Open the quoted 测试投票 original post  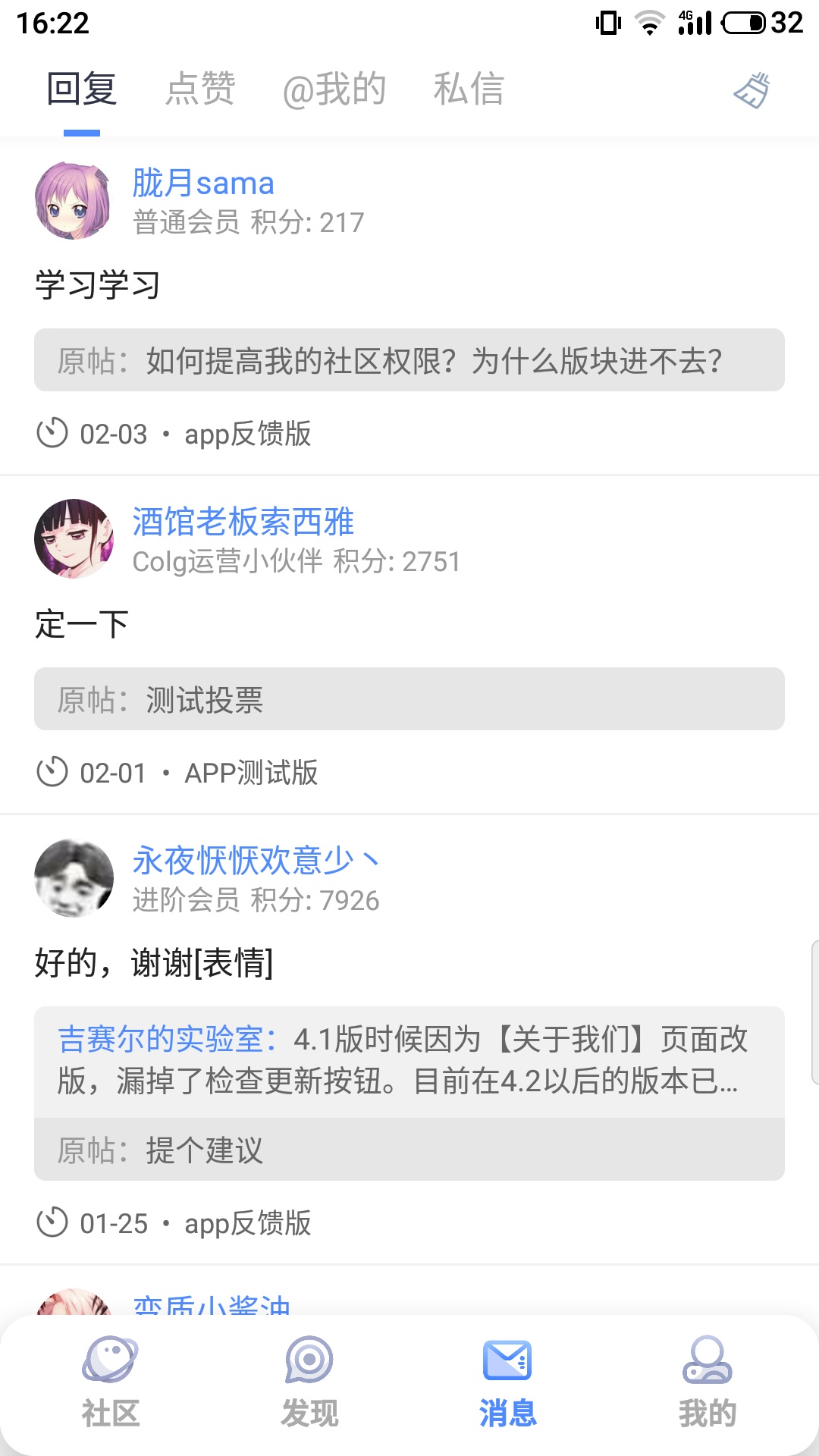[409, 701]
